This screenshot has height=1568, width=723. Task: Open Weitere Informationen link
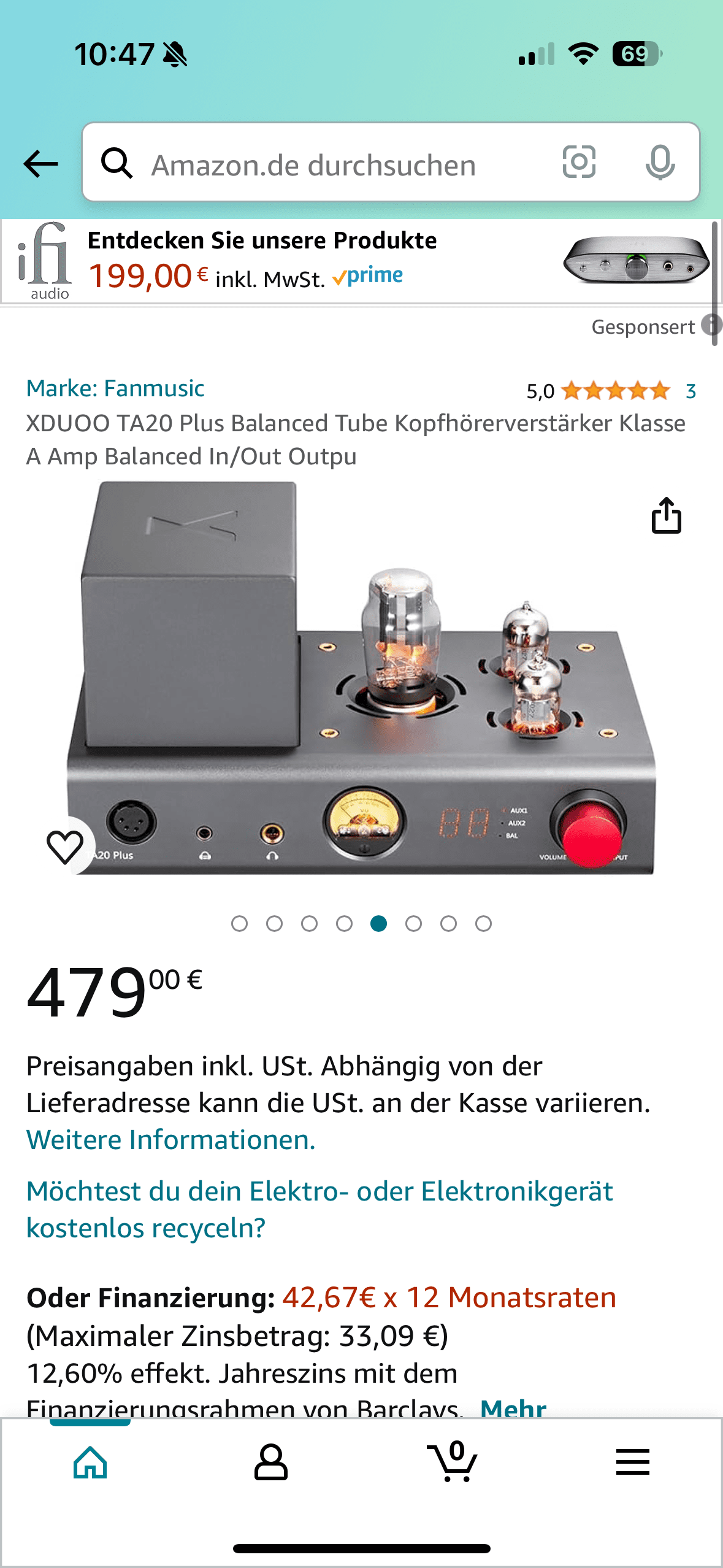click(170, 1140)
